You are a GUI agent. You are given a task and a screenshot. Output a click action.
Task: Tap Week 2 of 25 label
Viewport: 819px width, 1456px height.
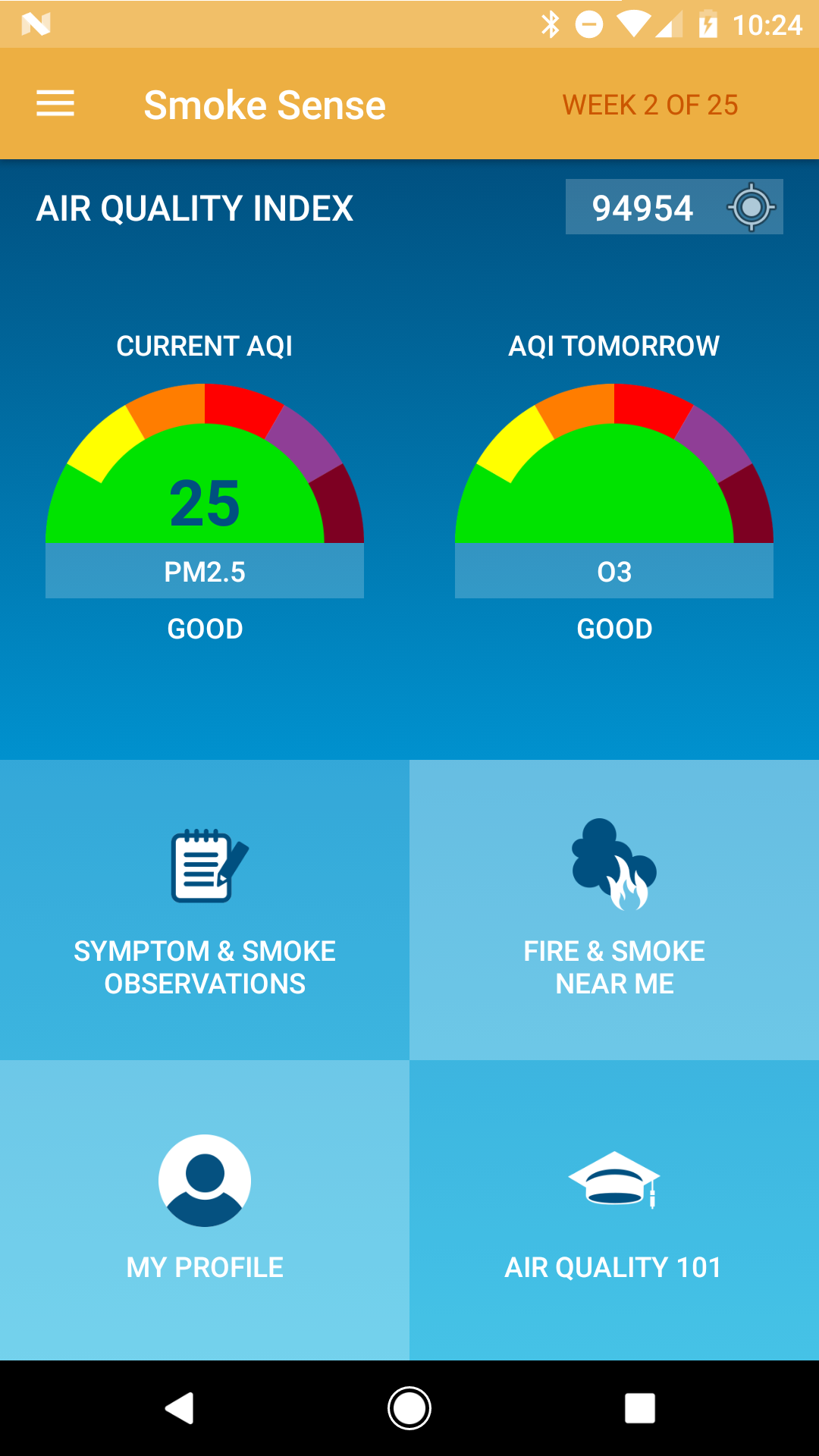point(650,105)
